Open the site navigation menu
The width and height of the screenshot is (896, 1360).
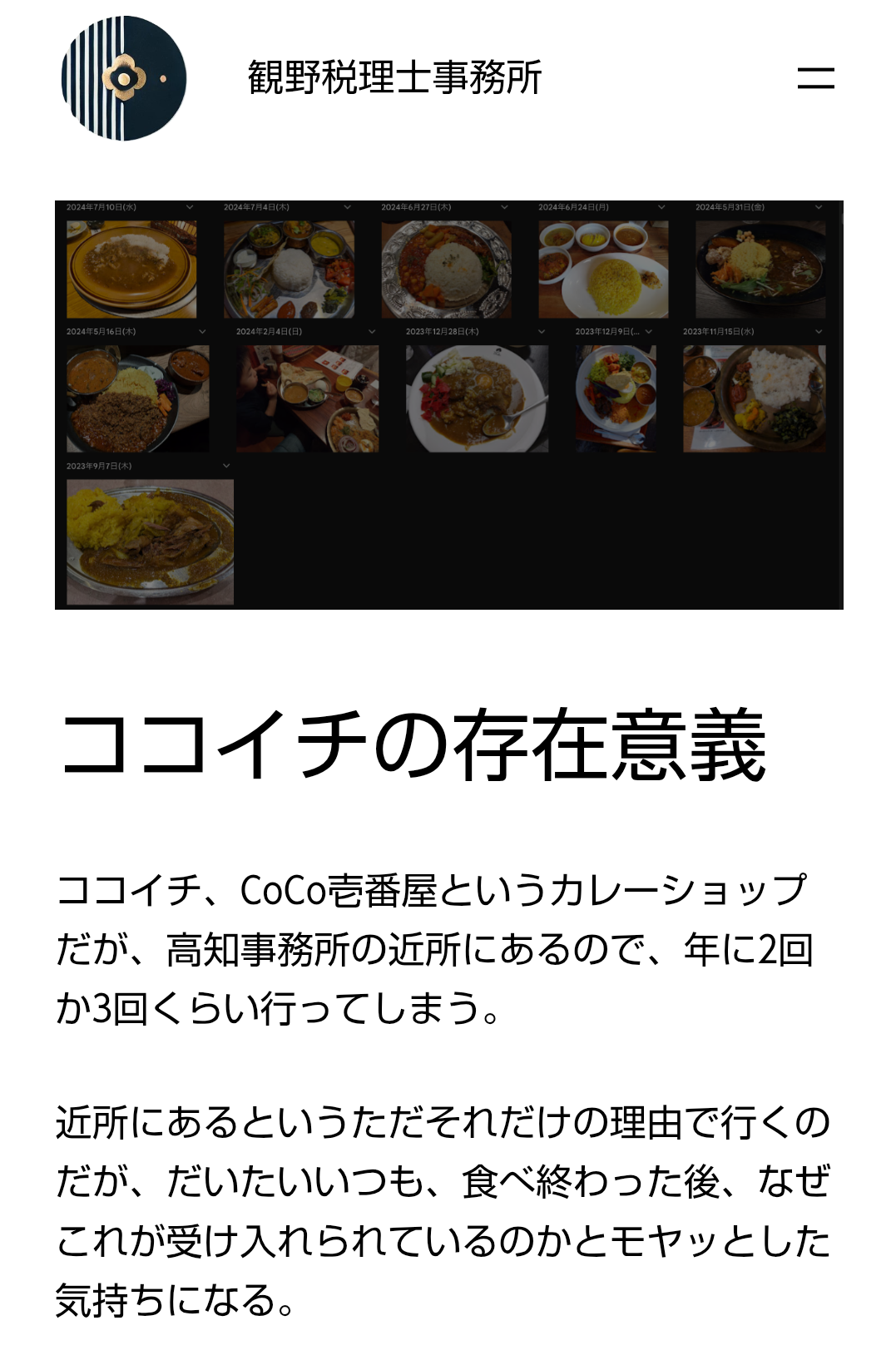tap(815, 78)
